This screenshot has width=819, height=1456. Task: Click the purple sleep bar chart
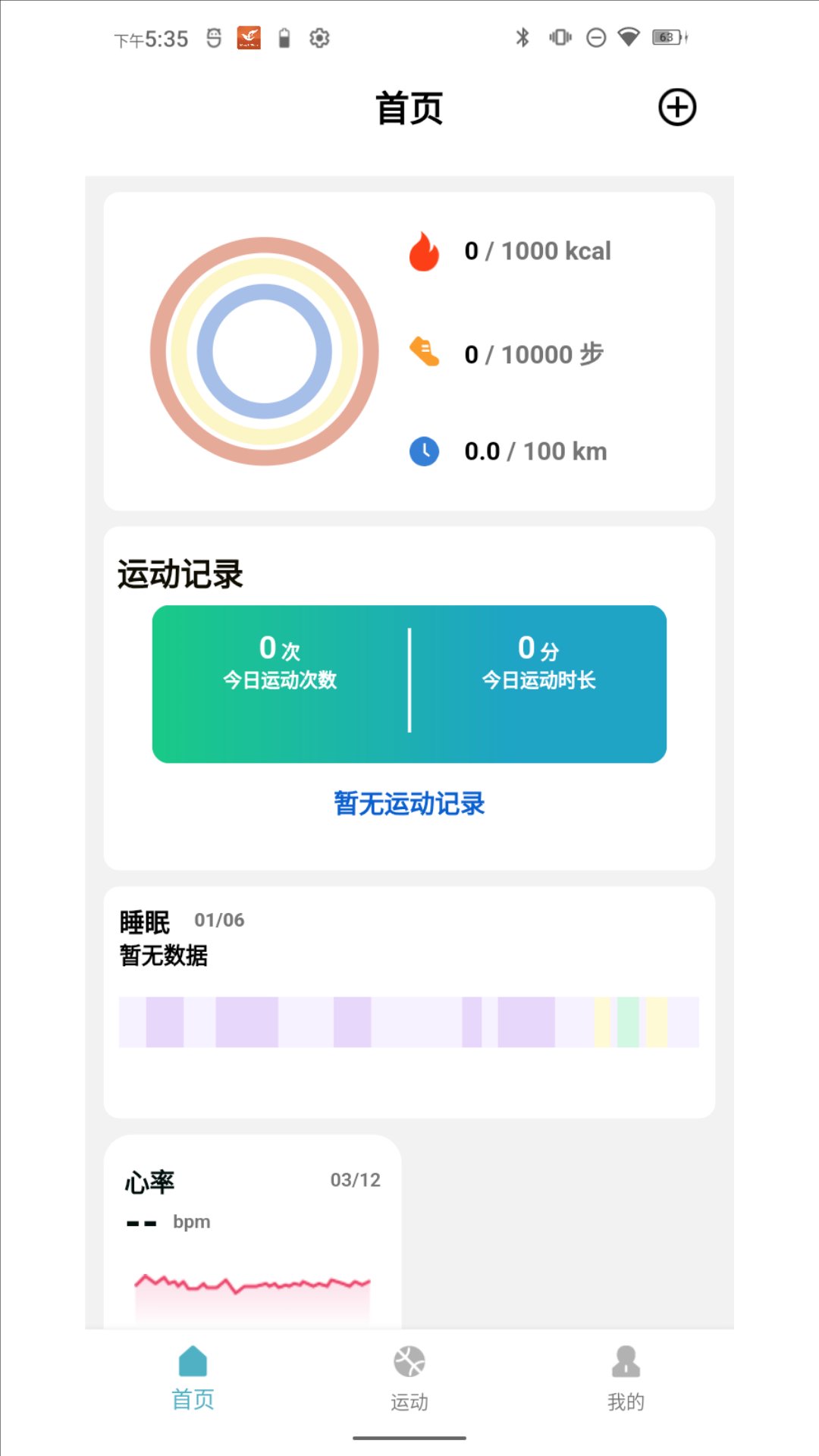coord(409,1021)
